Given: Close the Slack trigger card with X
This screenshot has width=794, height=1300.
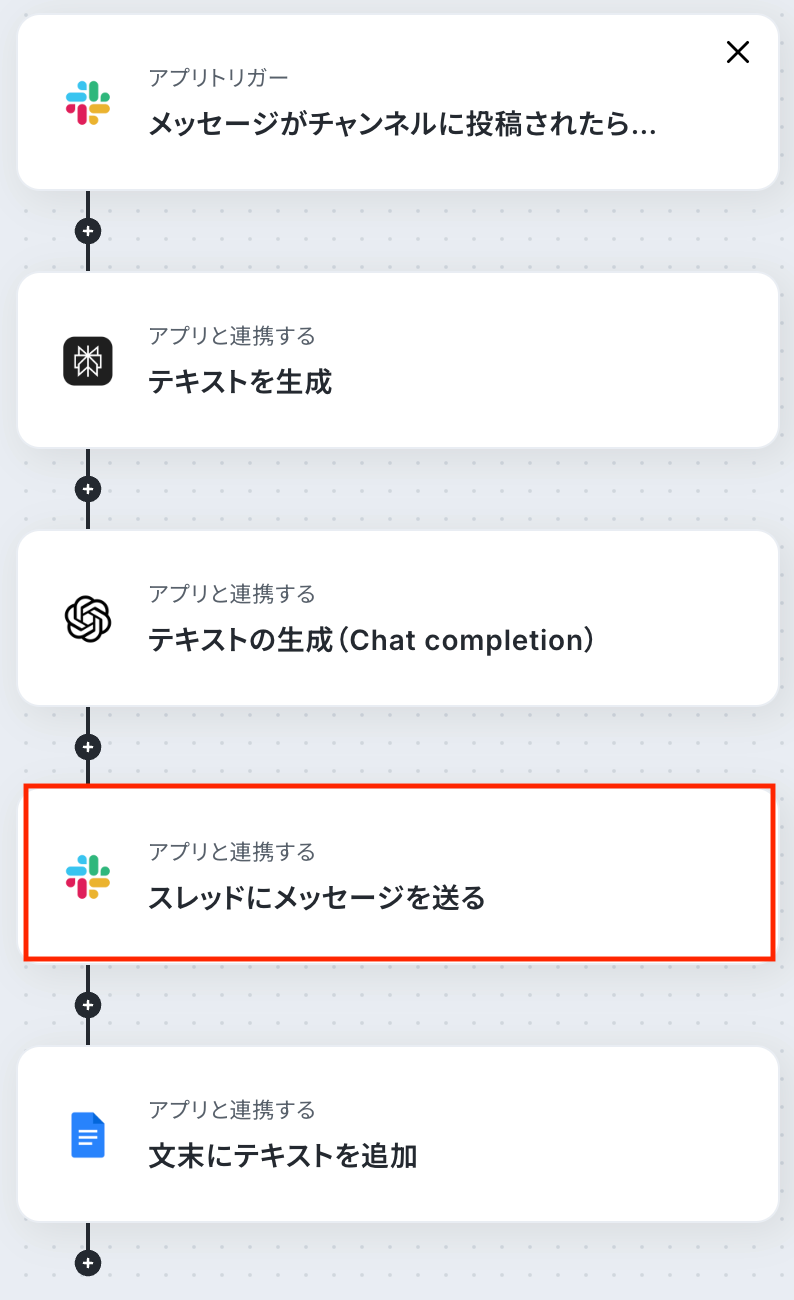Looking at the screenshot, I should (737, 53).
